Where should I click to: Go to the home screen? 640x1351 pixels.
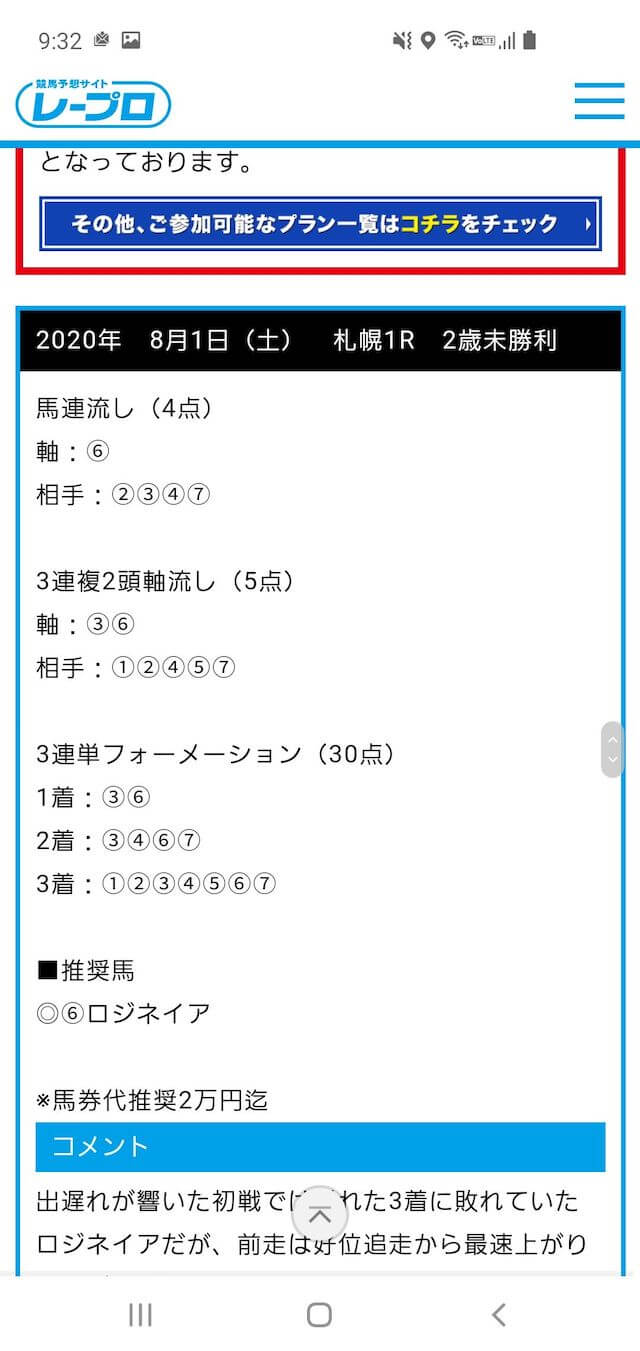click(x=319, y=1314)
